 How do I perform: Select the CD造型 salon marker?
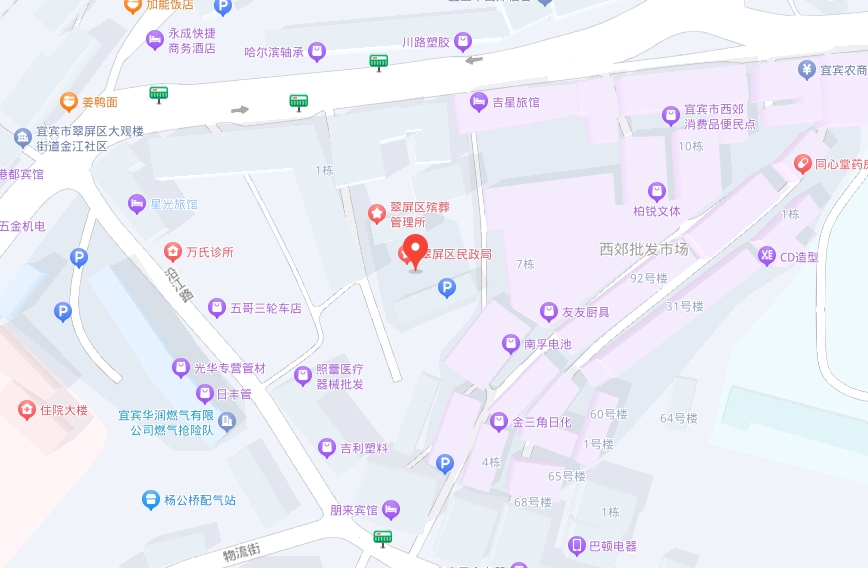[x=767, y=256]
